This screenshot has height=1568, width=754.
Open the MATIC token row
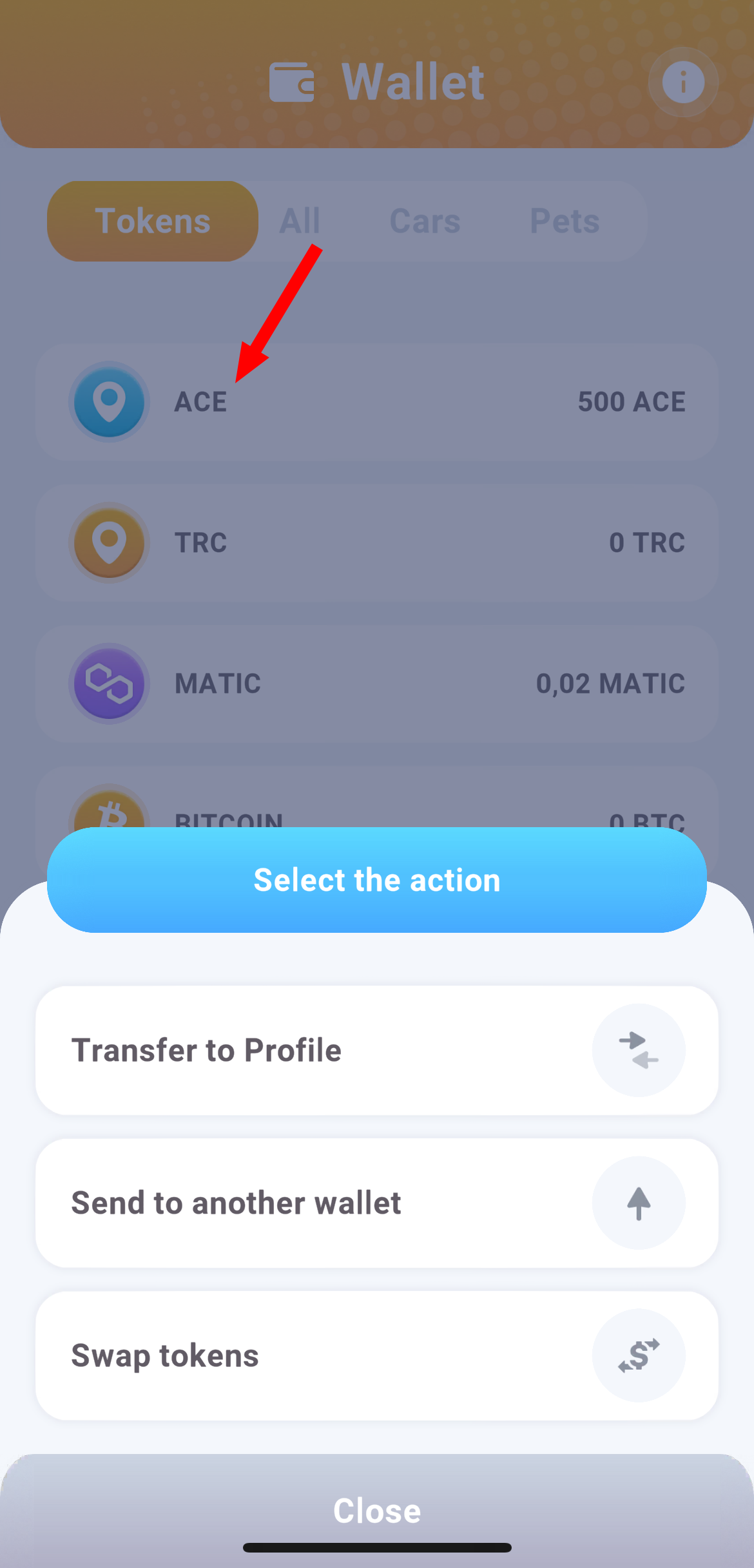click(x=376, y=684)
